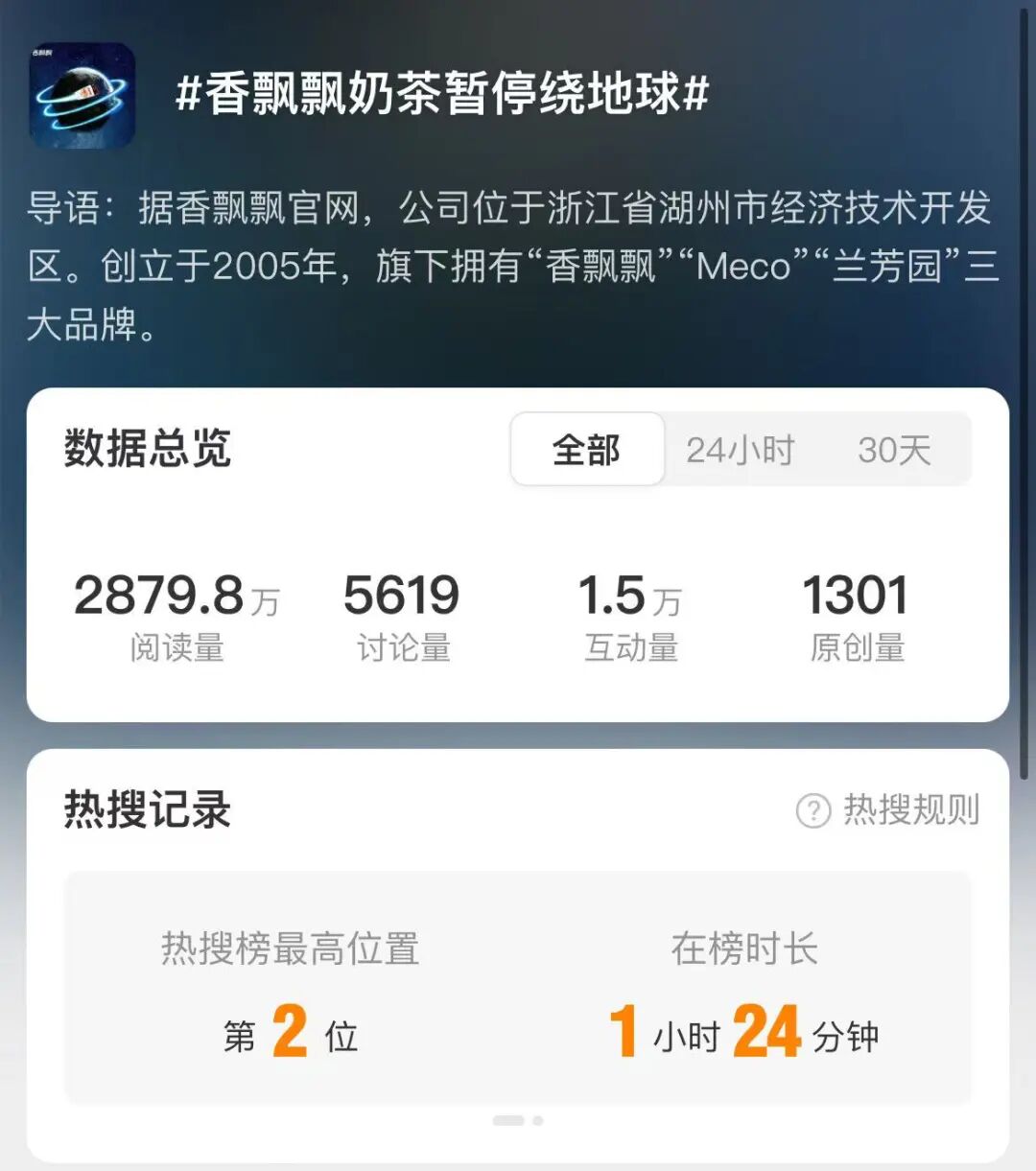Image resolution: width=1036 pixels, height=1171 pixels.
Task: Select the 全部 data overview tab
Action: tap(587, 449)
